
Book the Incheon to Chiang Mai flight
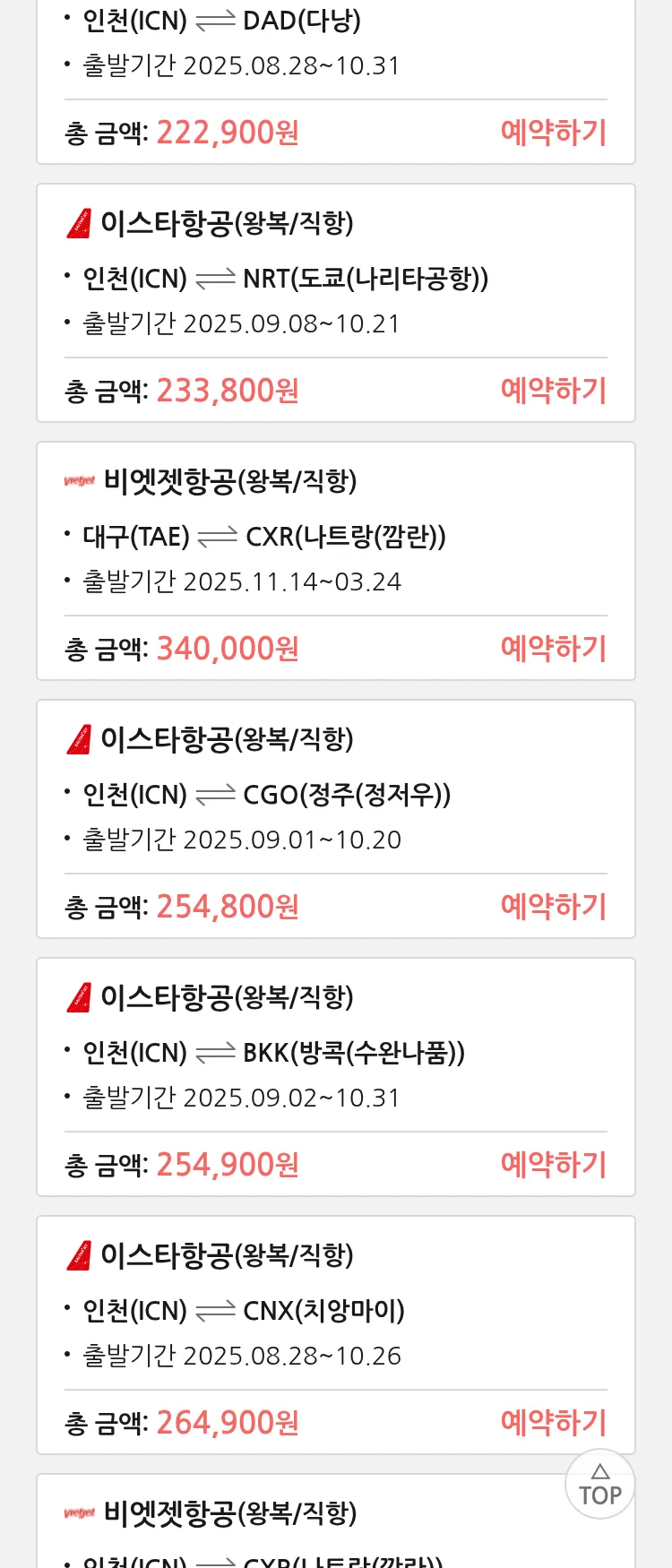553,1423
